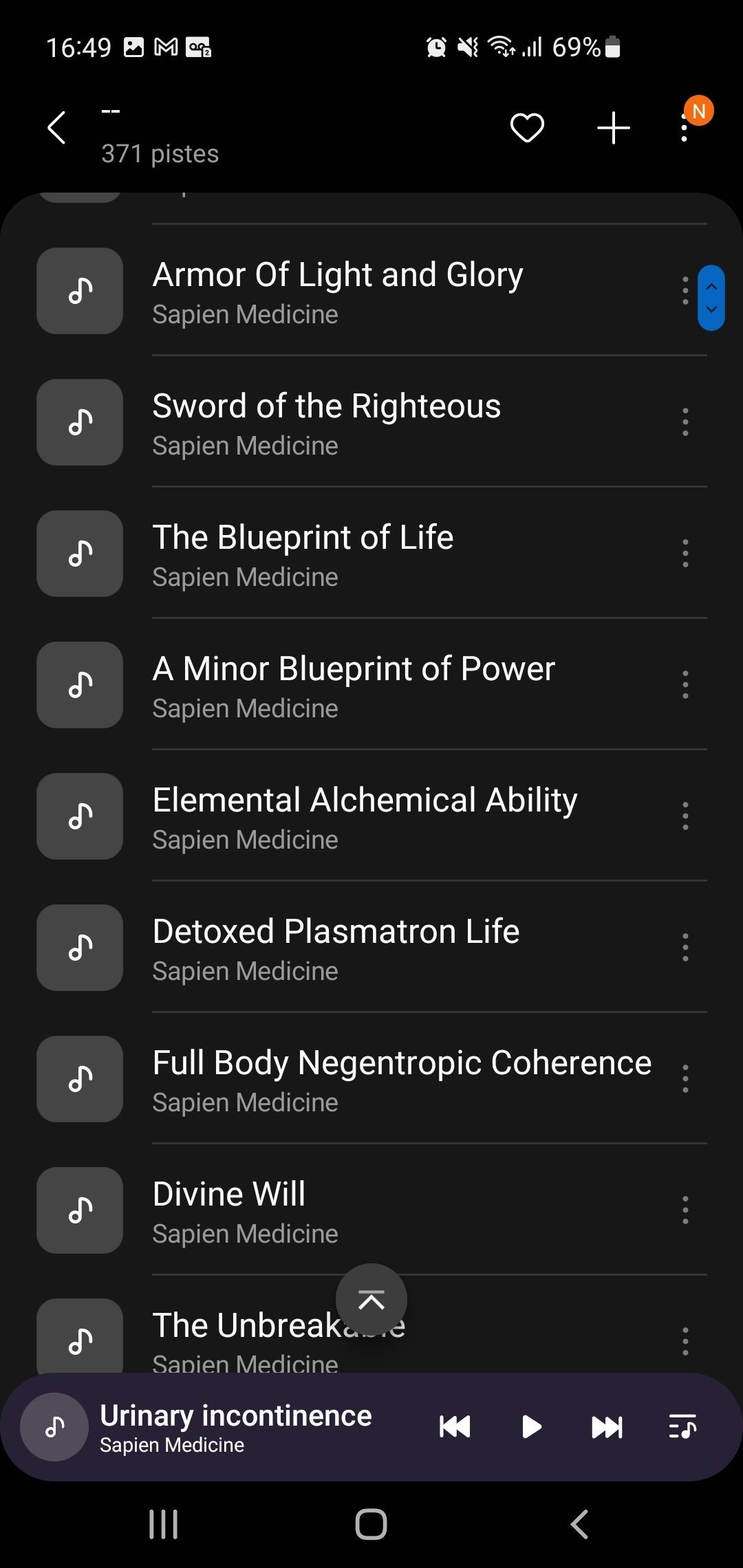Viewport: 743px width, 1568px height.
Task: Open the play queue
Action: click(x=682, y=1427)
